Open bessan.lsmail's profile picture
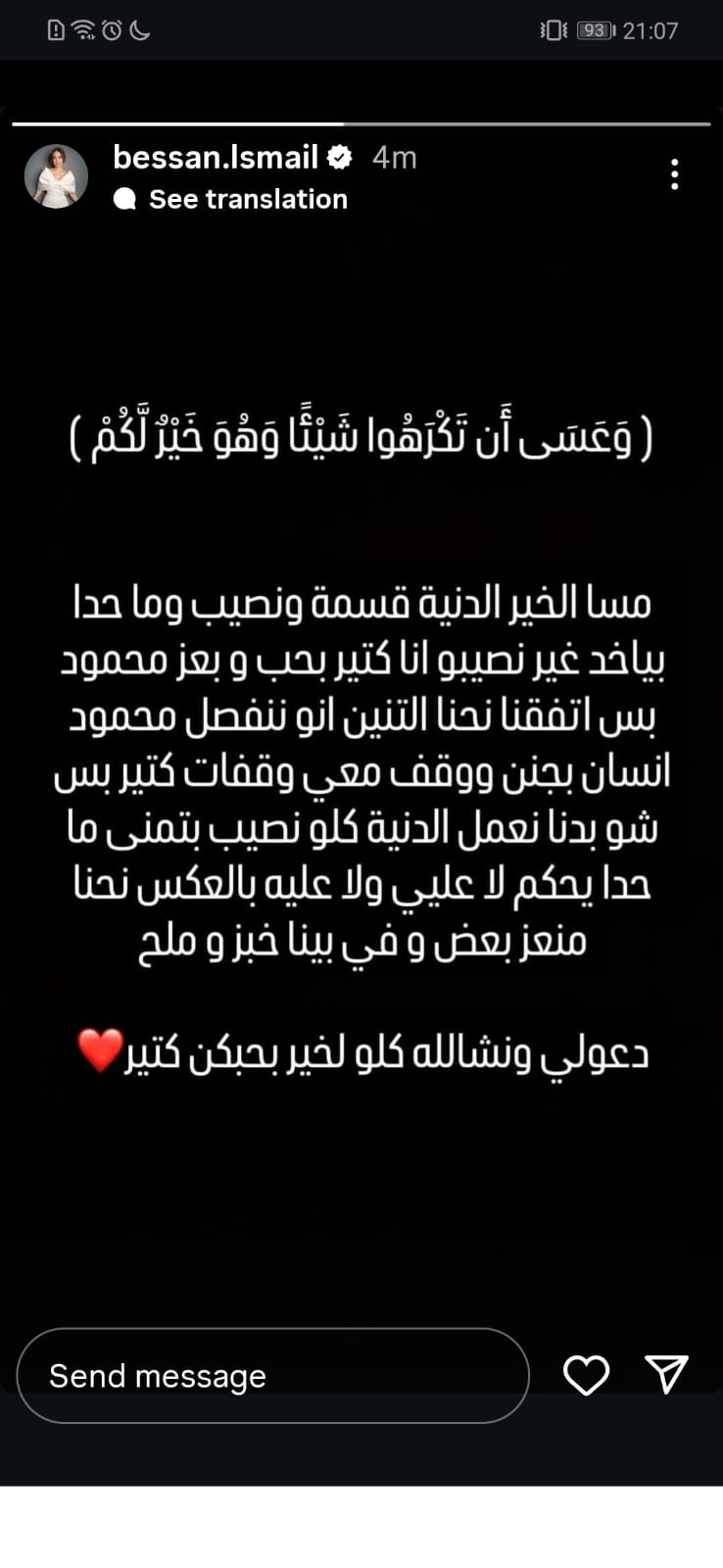Screen dimensions: 723x1568 pyautogui.click(x=56, y=176)
